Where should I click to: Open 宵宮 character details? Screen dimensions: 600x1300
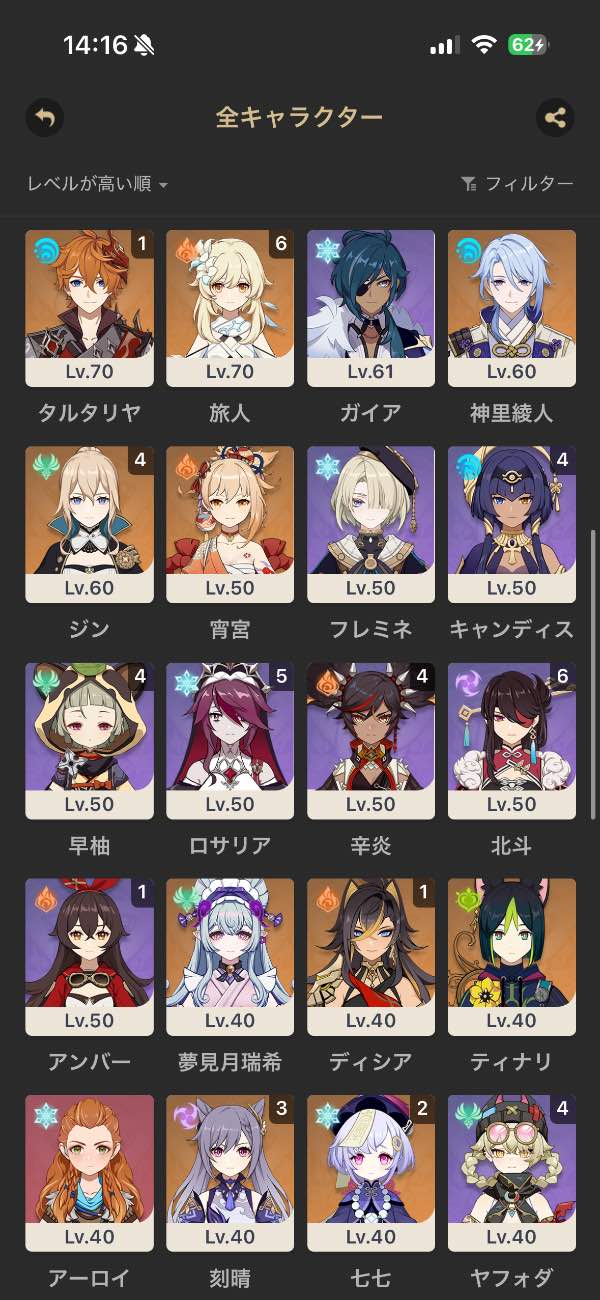pos(230,524)
